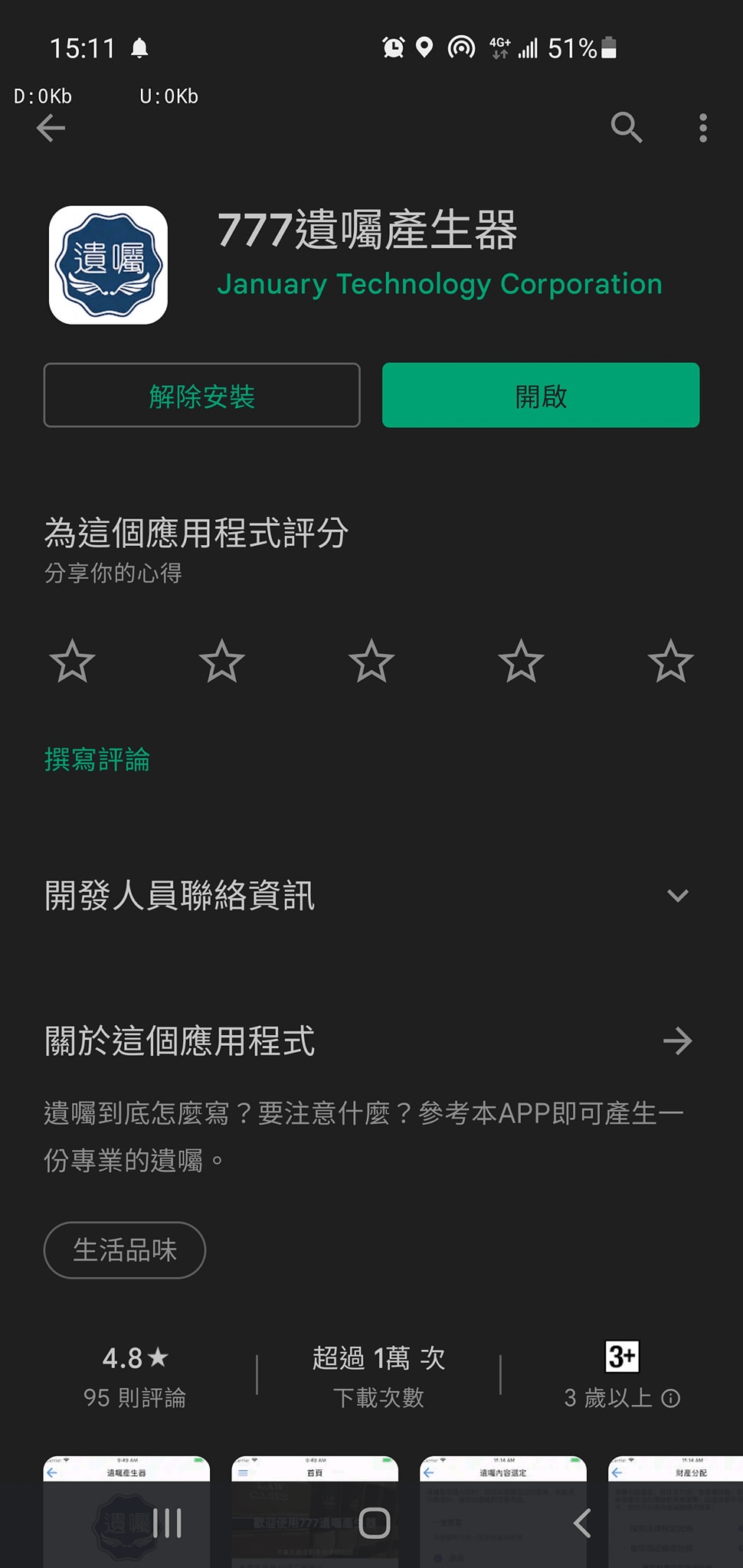743x1568 pixels.
Task: Rate the app five stars
Action: (x=670, y=661)
